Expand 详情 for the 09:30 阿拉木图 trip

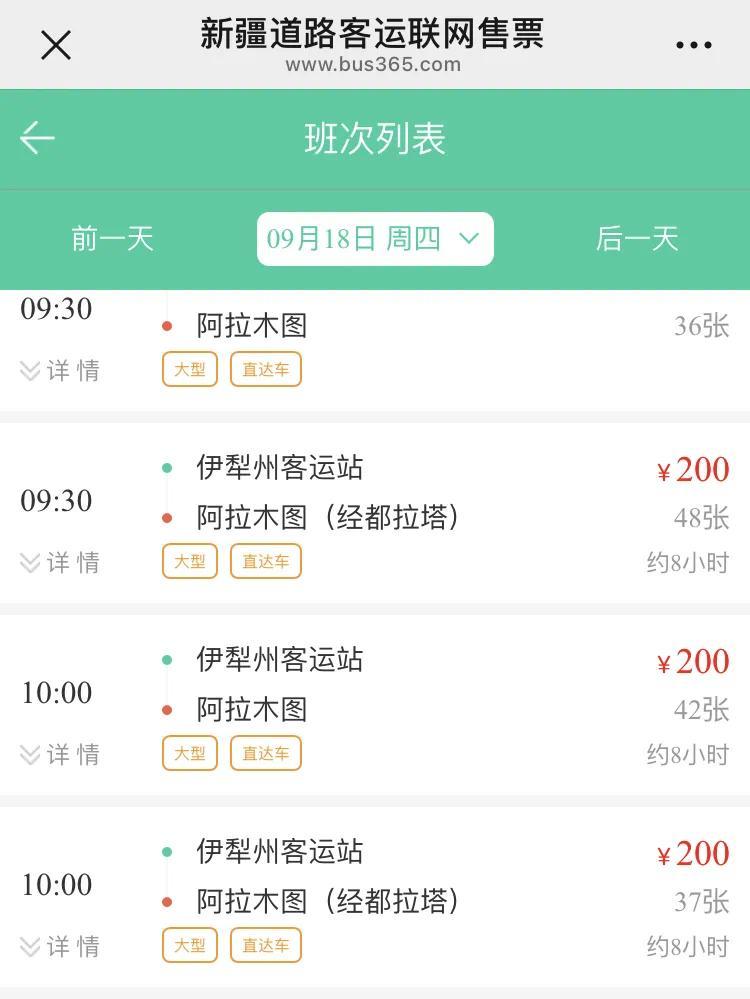[66, 371]
